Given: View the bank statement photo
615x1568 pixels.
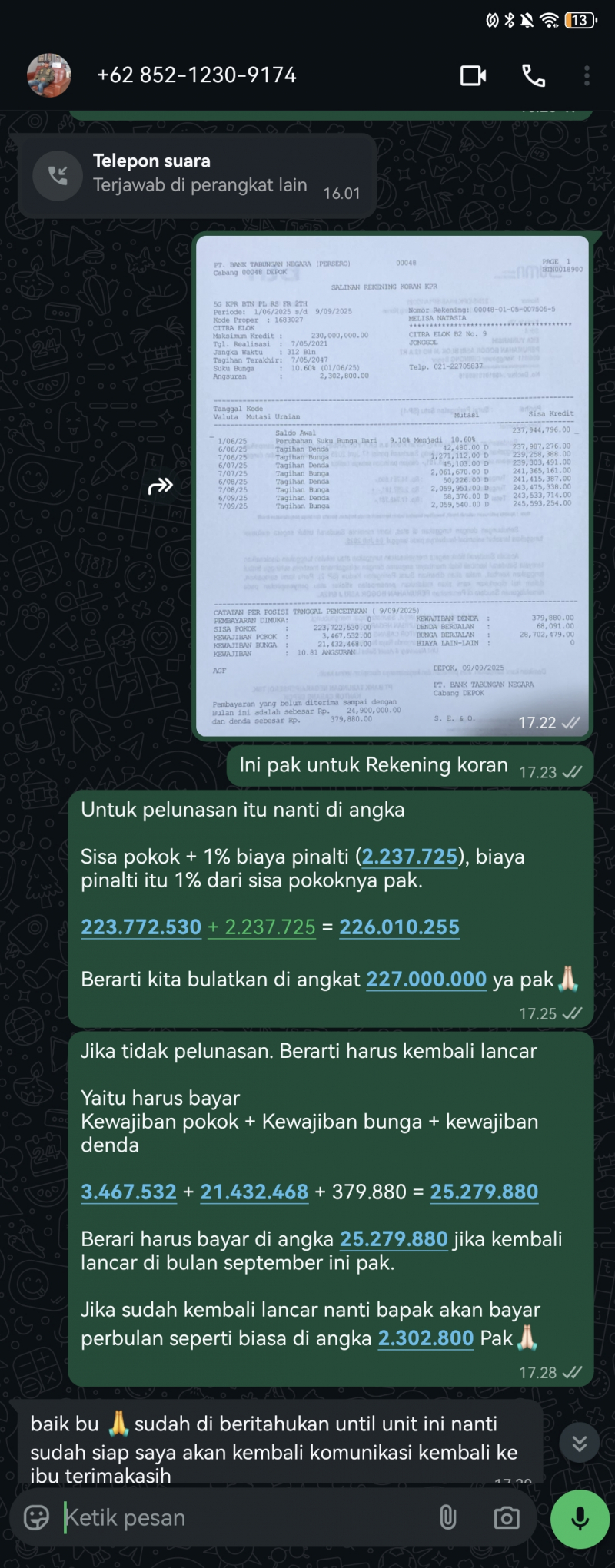Looking at the screenshot, I should tap(392, 484).
